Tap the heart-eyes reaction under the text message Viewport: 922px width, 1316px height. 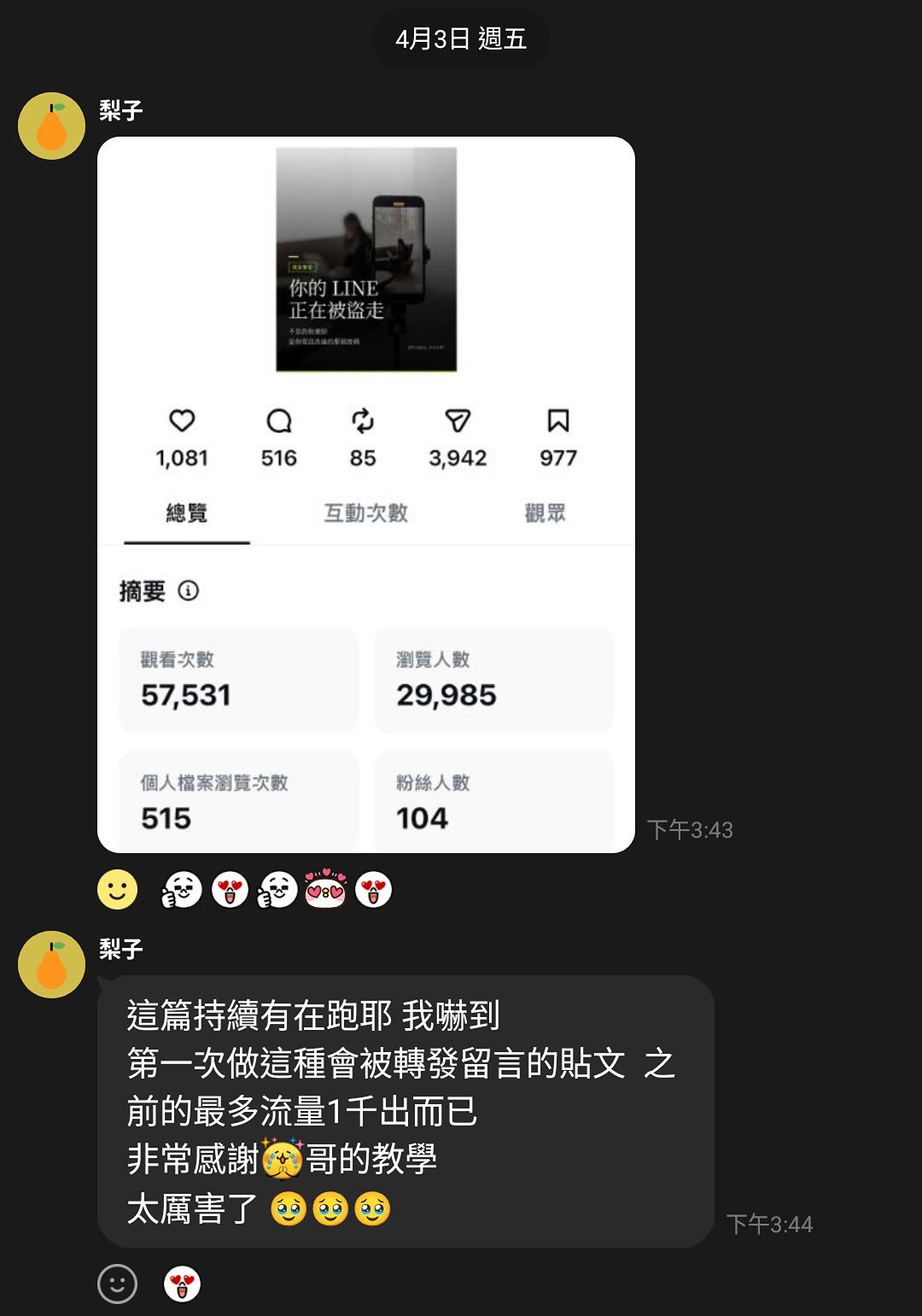(182, 1284)
